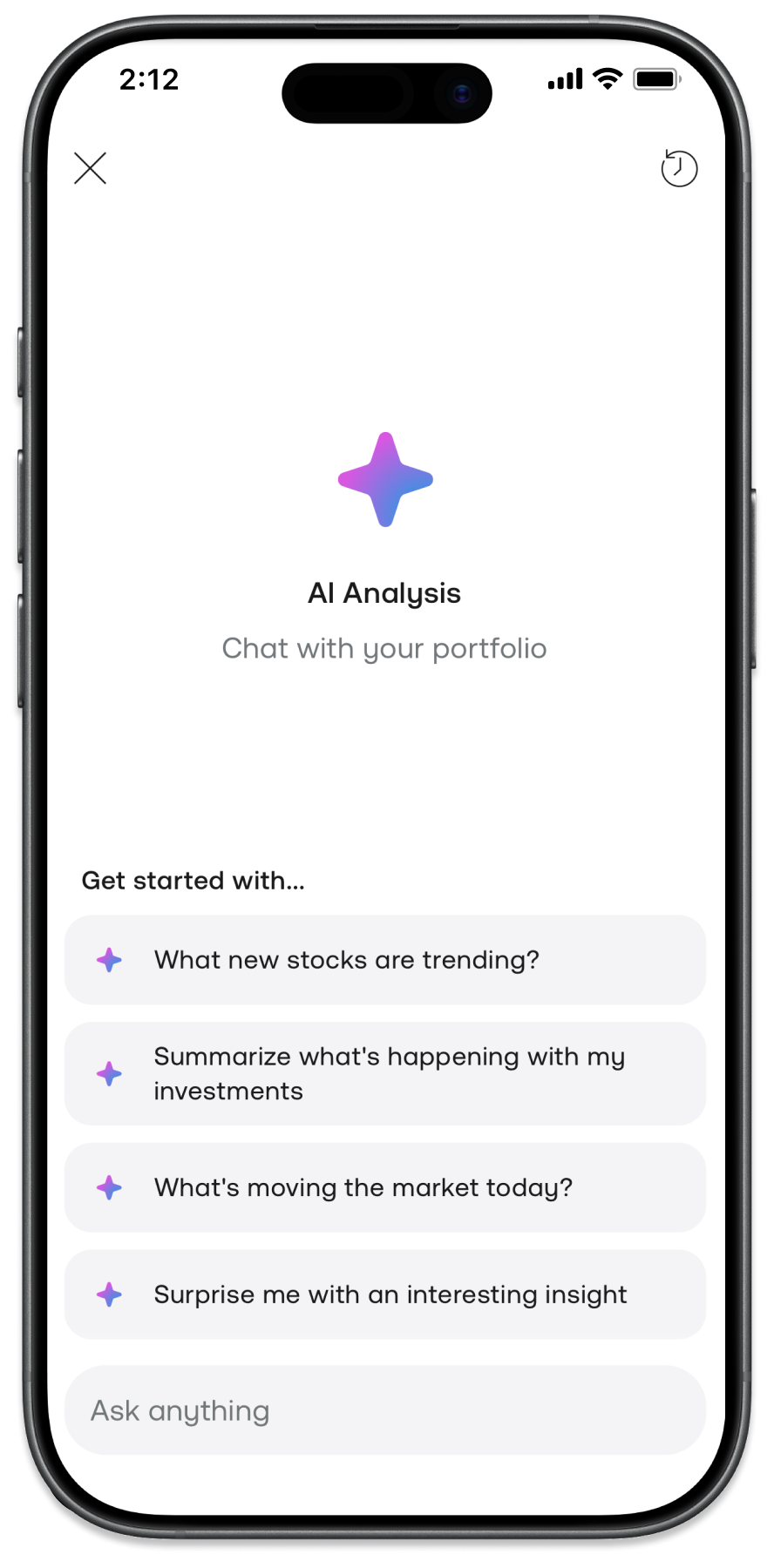Close the AI Analysis screen
This screenshot has width=774, height=1568.
(x=90, y=169)
